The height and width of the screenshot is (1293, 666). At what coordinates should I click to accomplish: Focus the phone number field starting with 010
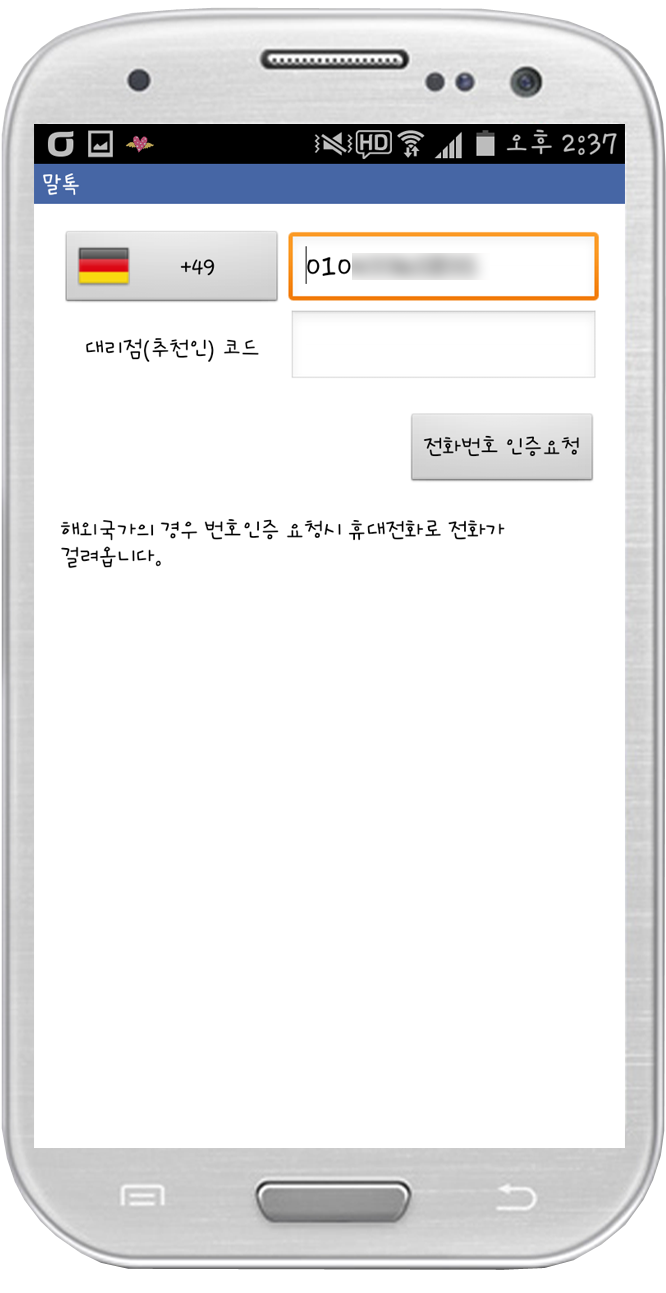point(444,267)
